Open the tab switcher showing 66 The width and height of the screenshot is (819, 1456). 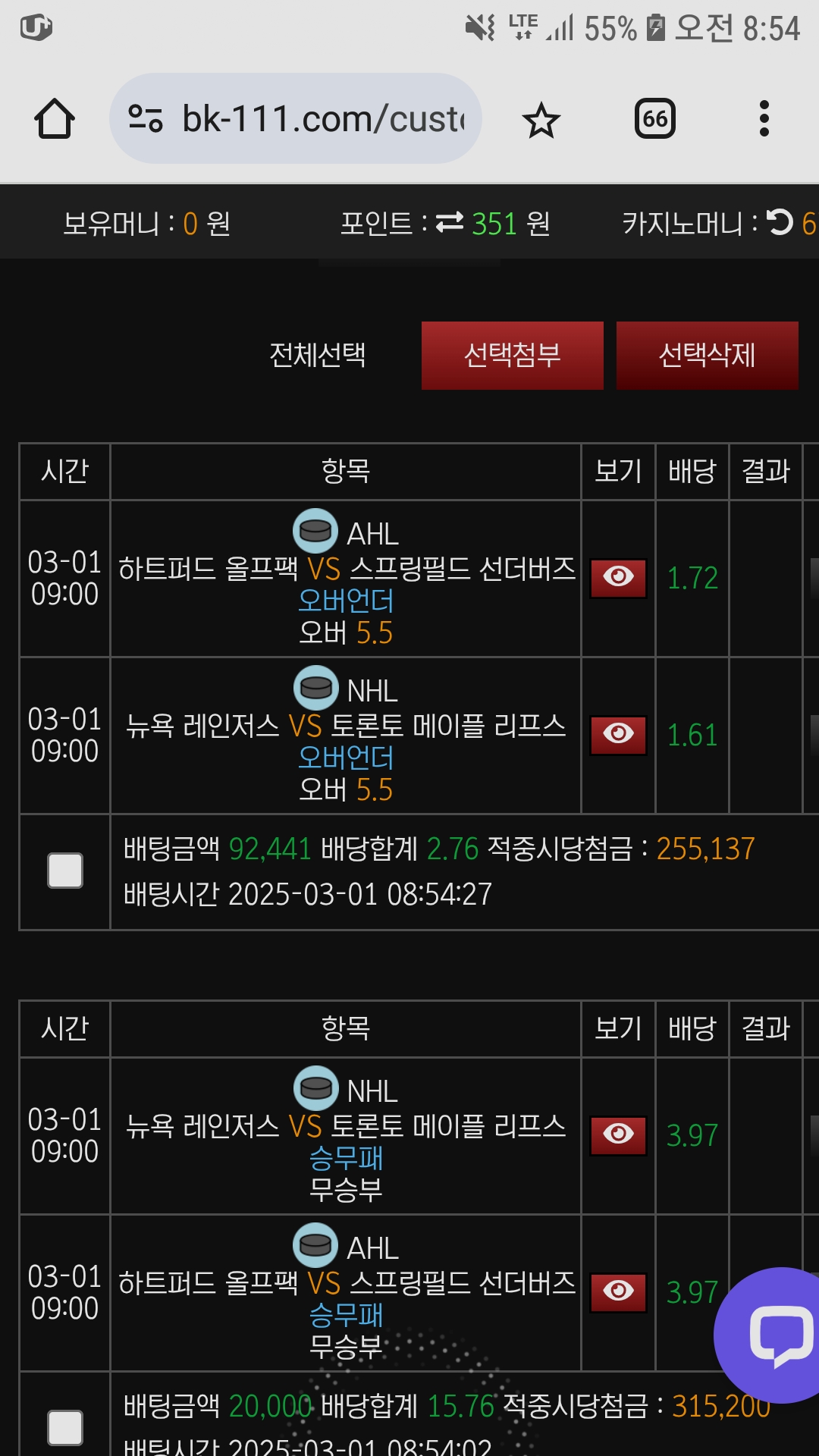click(x=655, y=118)
